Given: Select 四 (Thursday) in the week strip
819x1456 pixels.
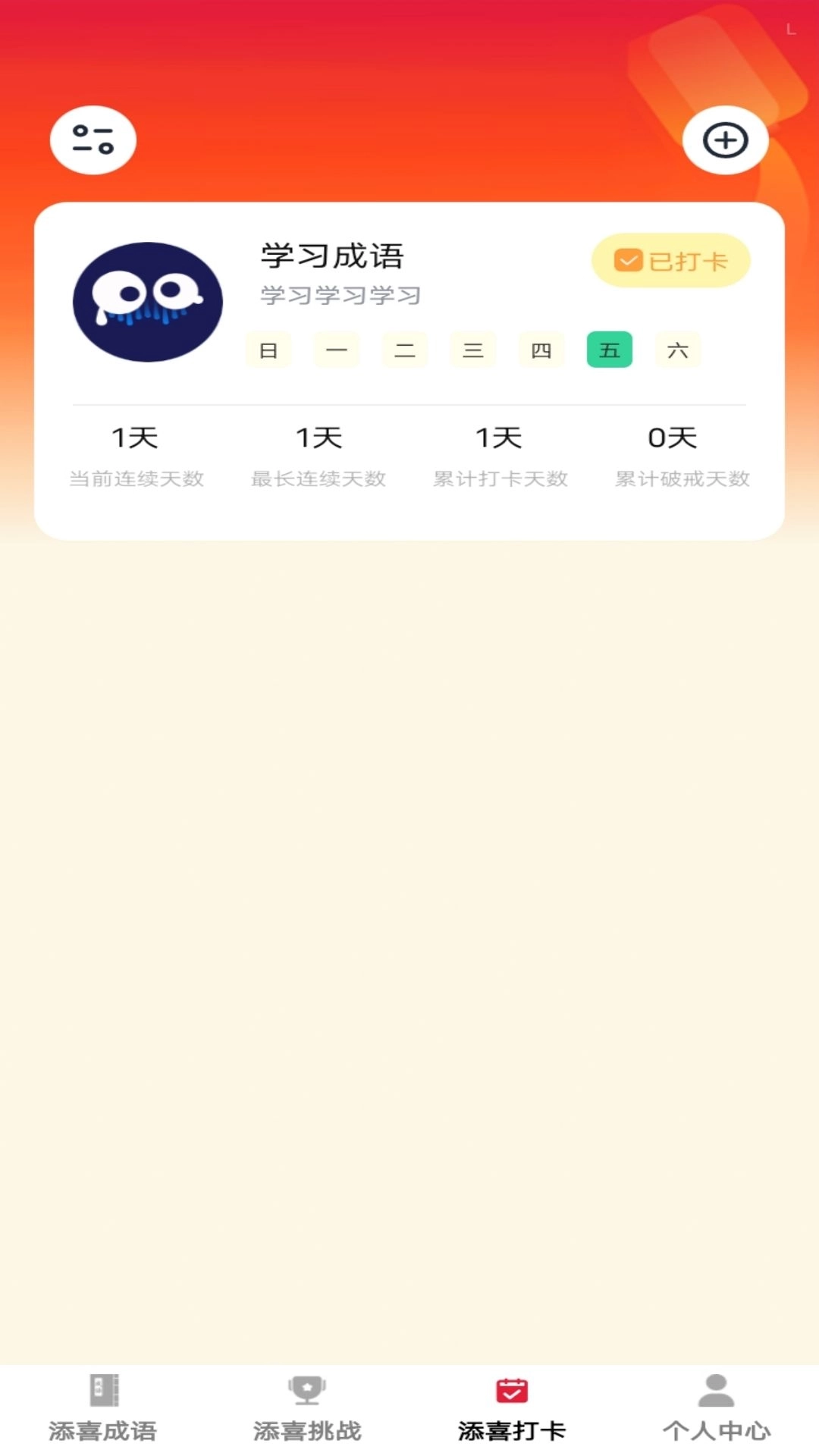Looking at the screenshot, I should click(541, 350).
